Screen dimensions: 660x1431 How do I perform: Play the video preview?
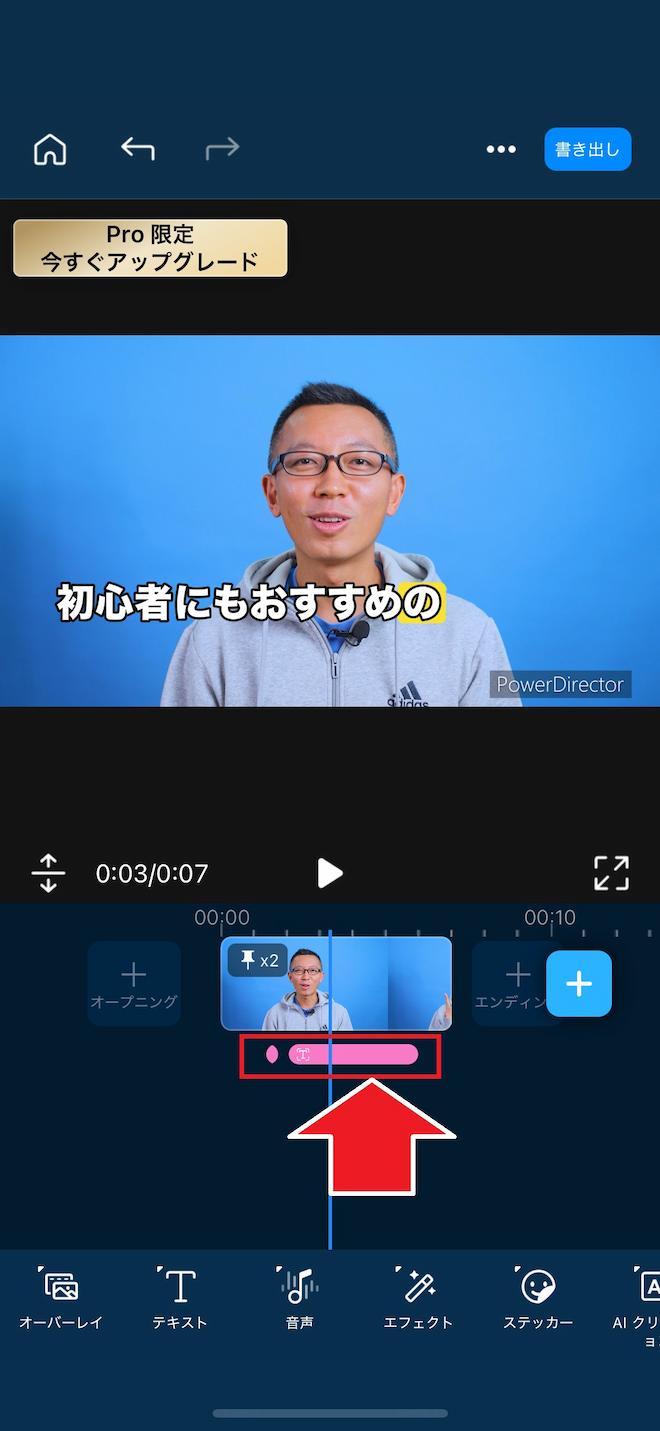coord(329,873)
